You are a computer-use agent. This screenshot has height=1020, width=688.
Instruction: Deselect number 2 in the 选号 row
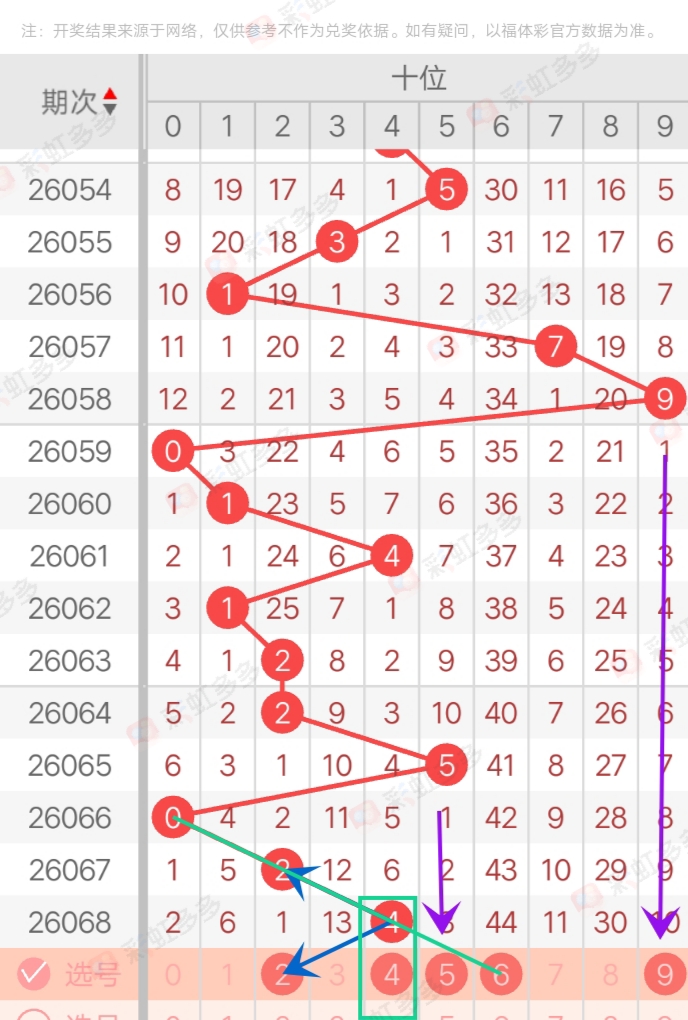pos(282,974)
